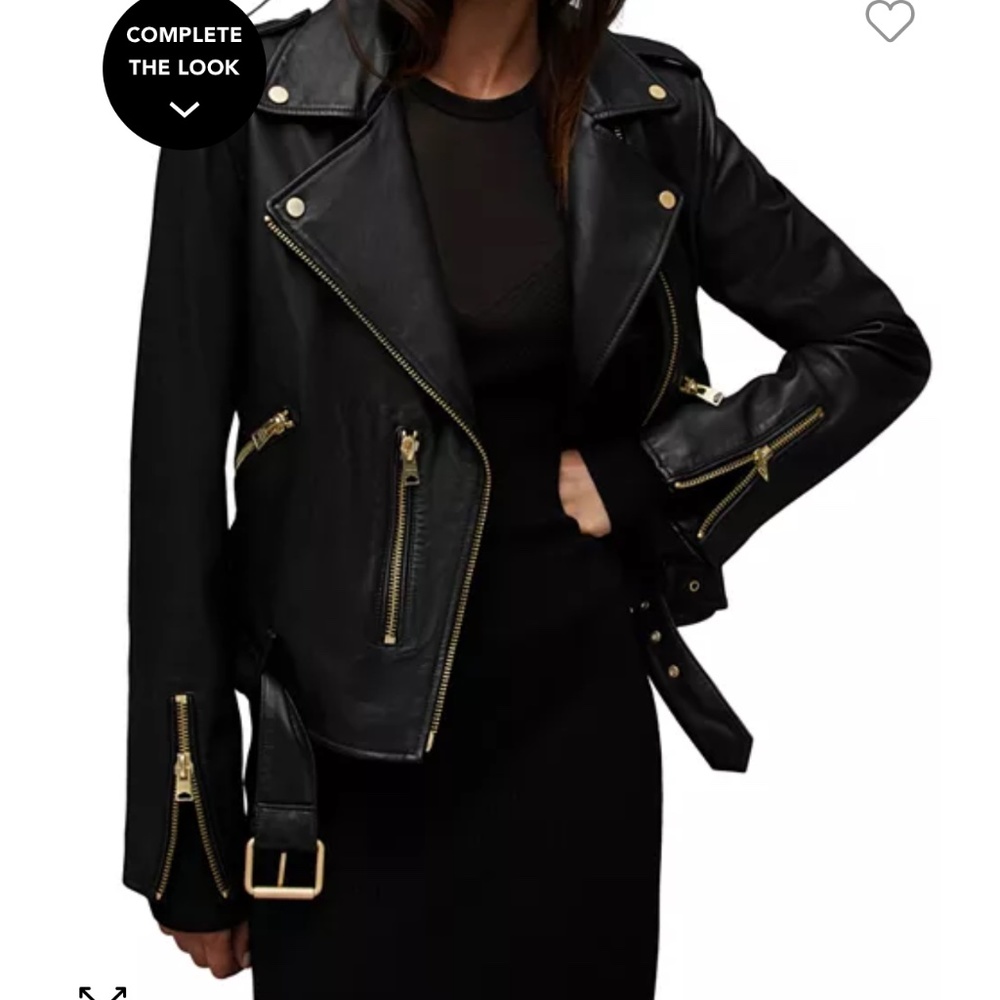Image resolution: width=1000 pixels, height=1000 pixels.
Task: Save the leather jacket to favorites
Action: point(889,20)
